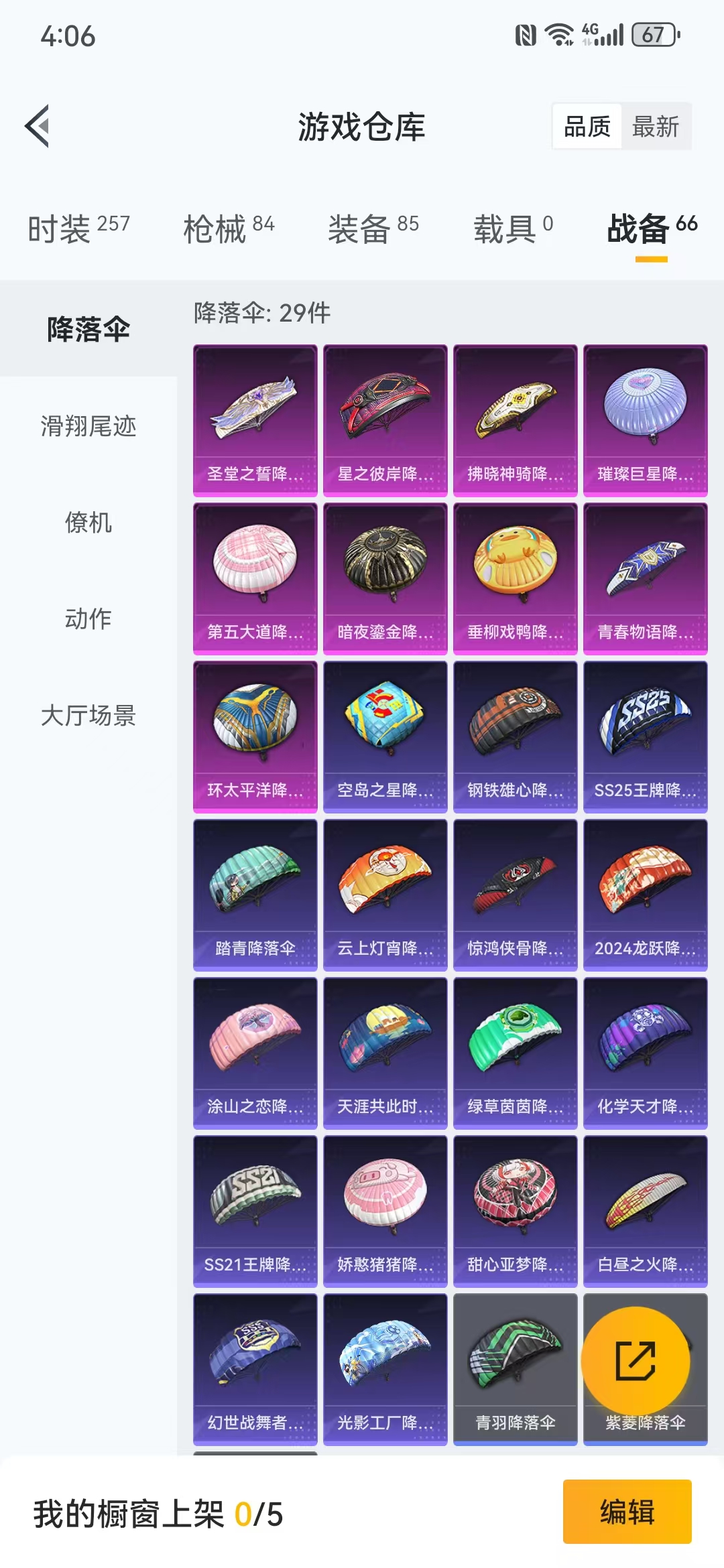
Task: Open the 圣堂之誓 parachute item
Action: 255,421
